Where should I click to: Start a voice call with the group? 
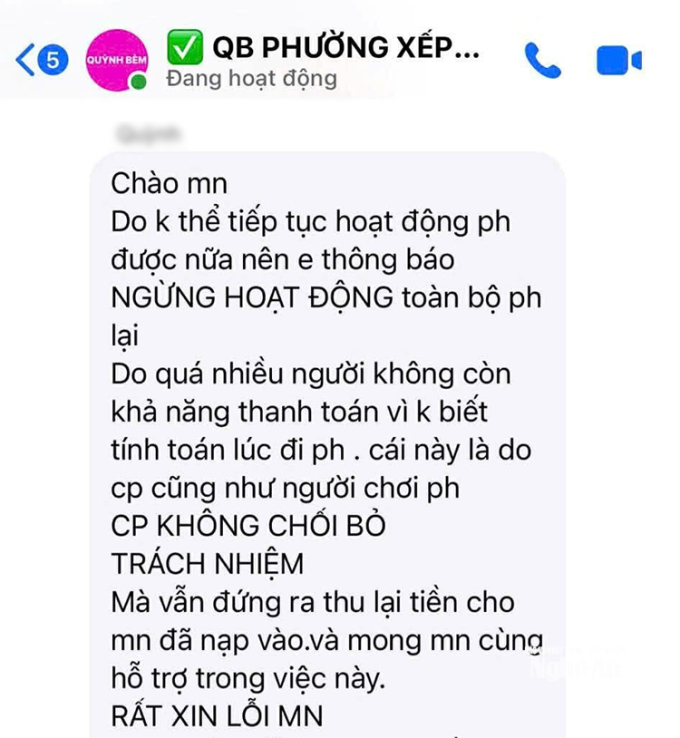click(543, 60)
